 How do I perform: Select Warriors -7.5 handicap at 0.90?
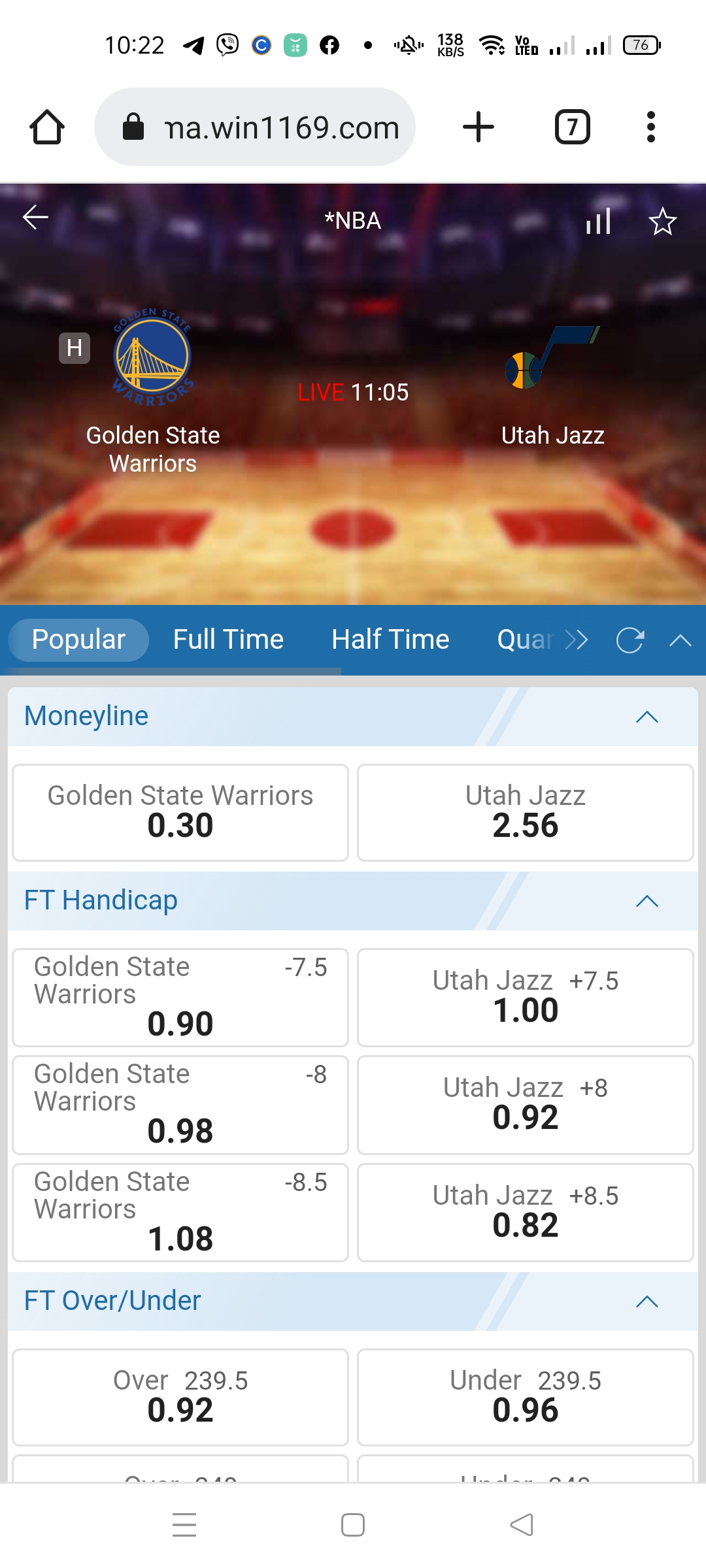(180, 998)
